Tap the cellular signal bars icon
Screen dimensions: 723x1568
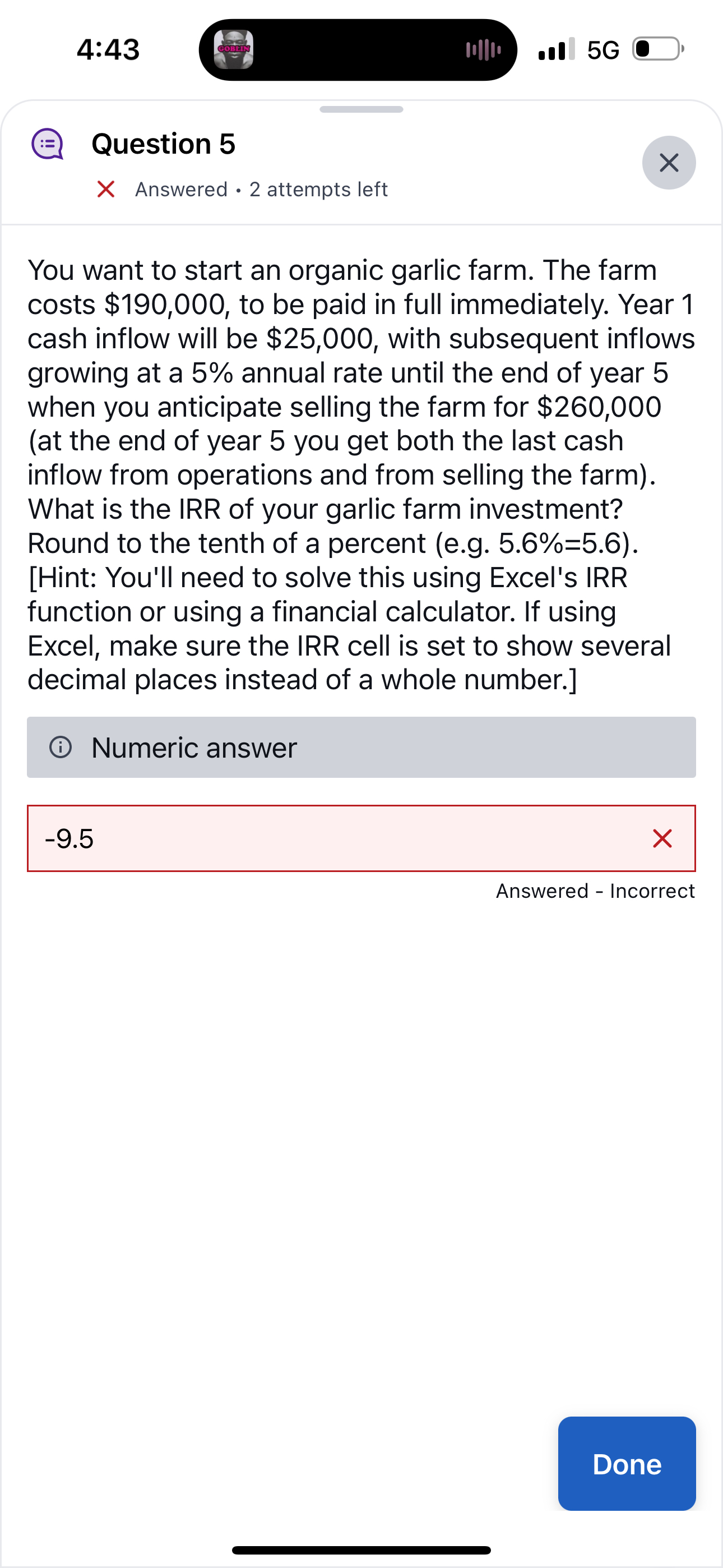tap(554, 50)
